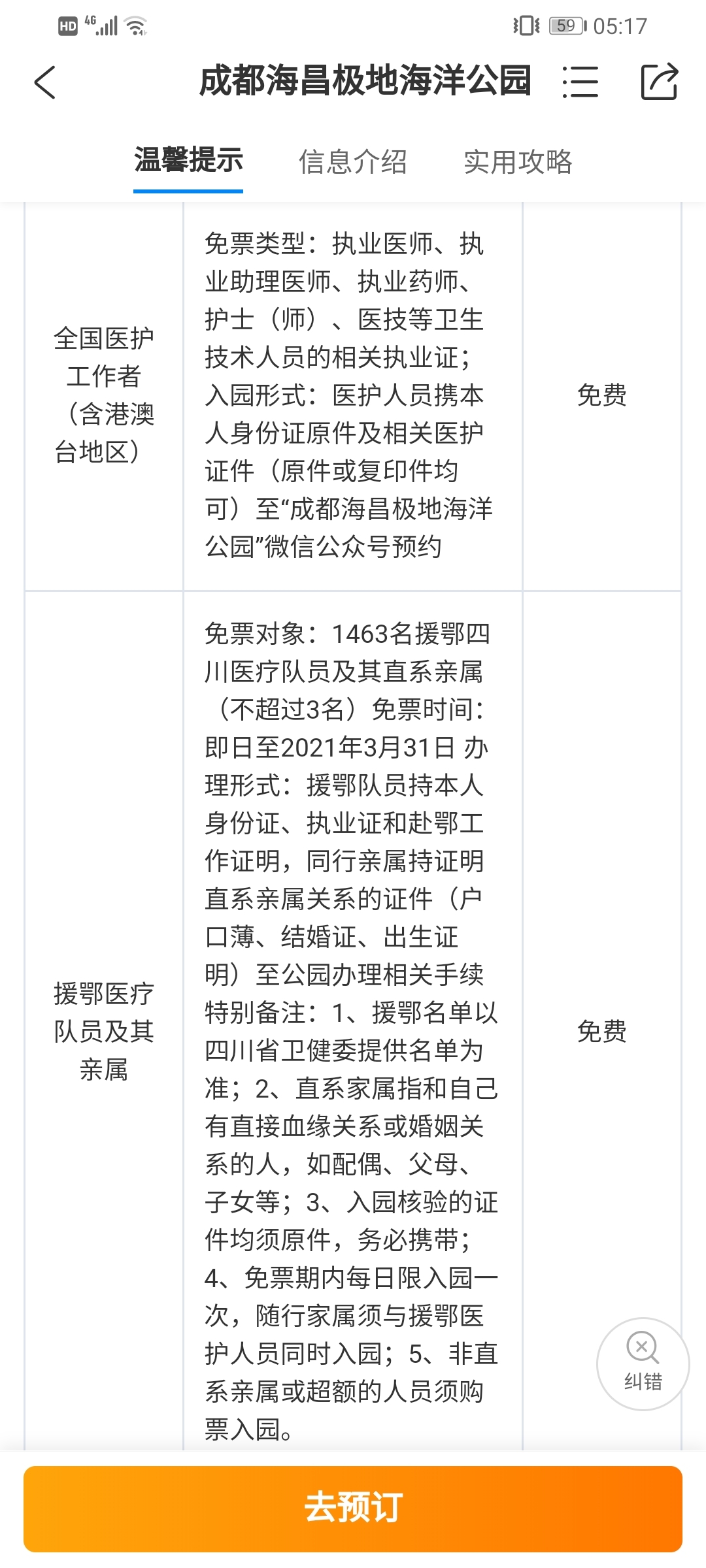The width and height of the screenshot is (706, 1568).
Task: Open the list menu icon
Action: point(580,82)
